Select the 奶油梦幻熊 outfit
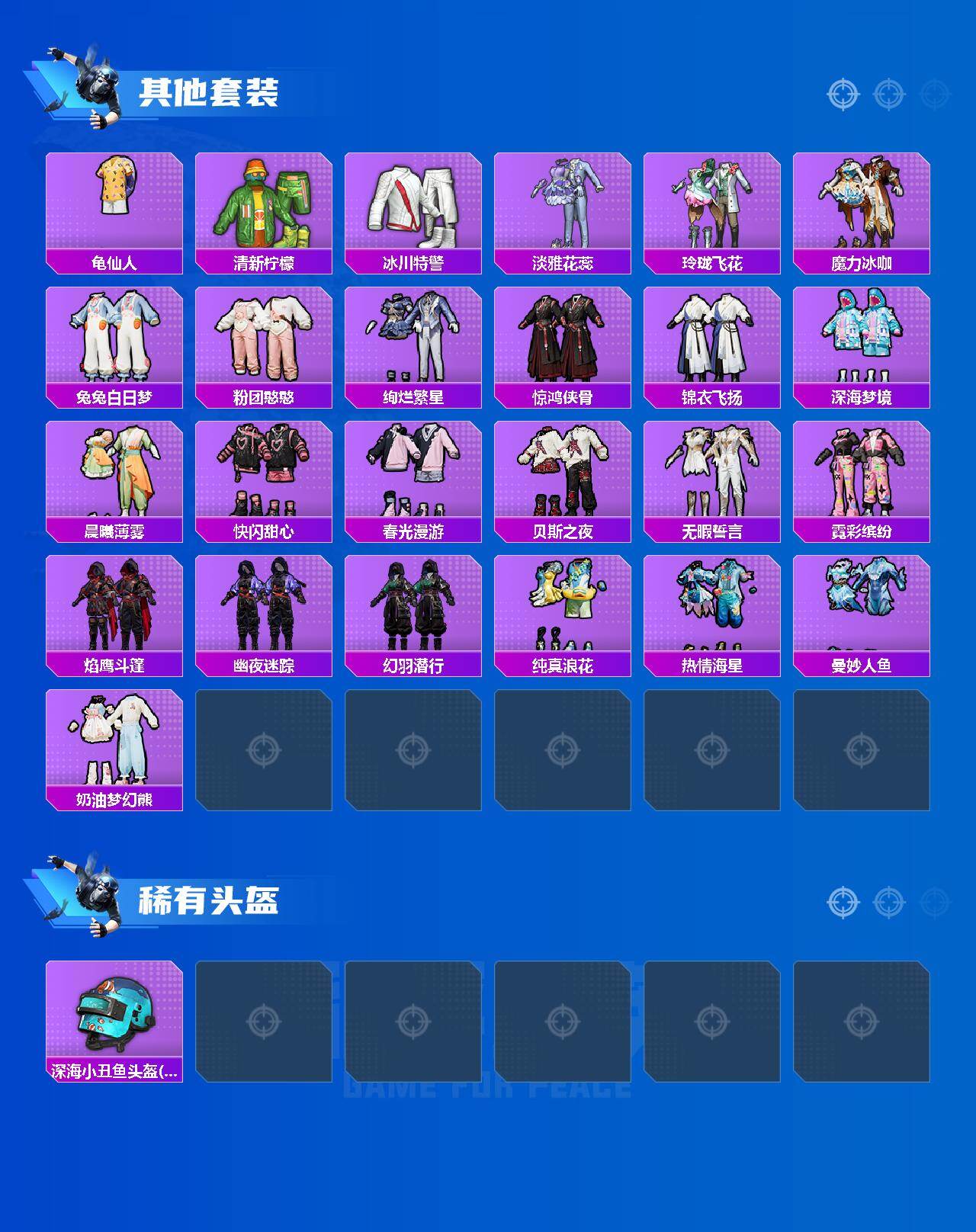This screenshot has width=976, height=1232. coord(114,747)
